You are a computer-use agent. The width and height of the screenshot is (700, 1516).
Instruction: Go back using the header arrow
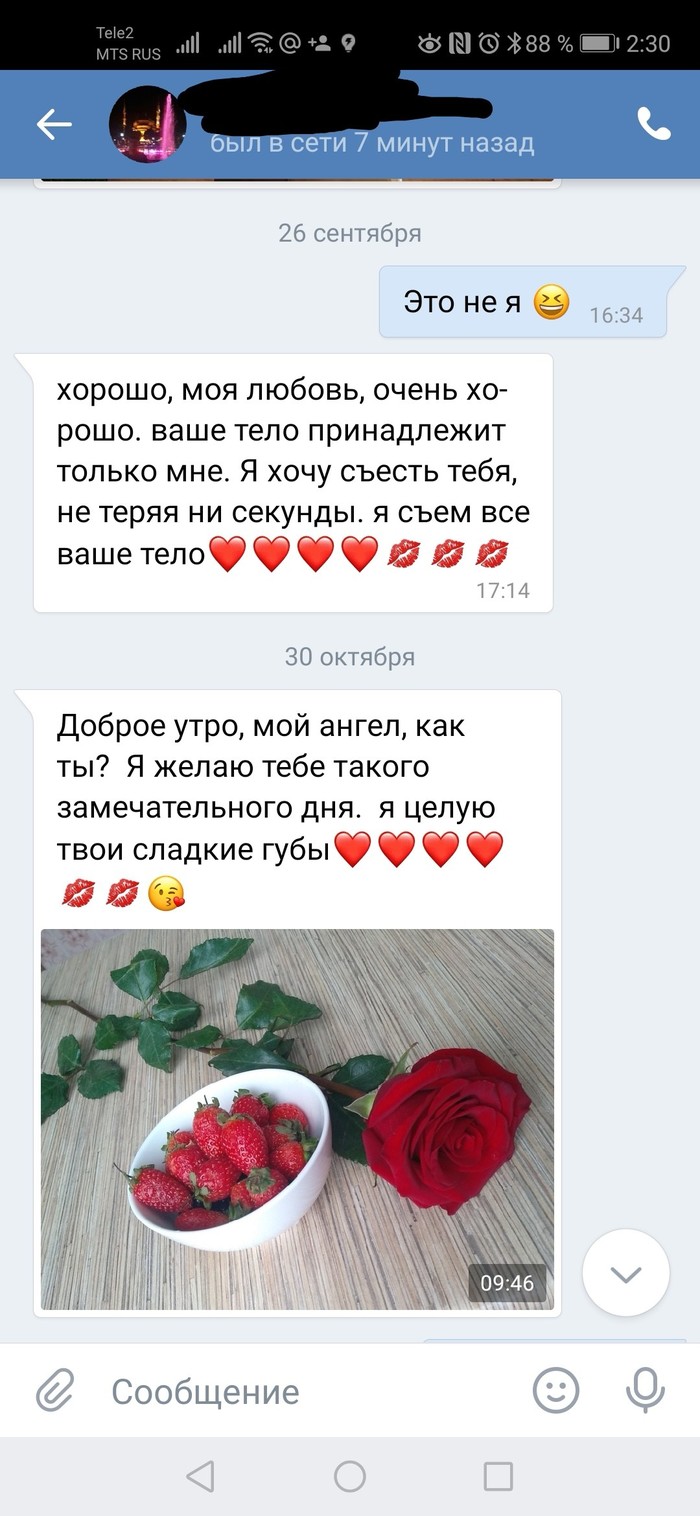point(54,124)
